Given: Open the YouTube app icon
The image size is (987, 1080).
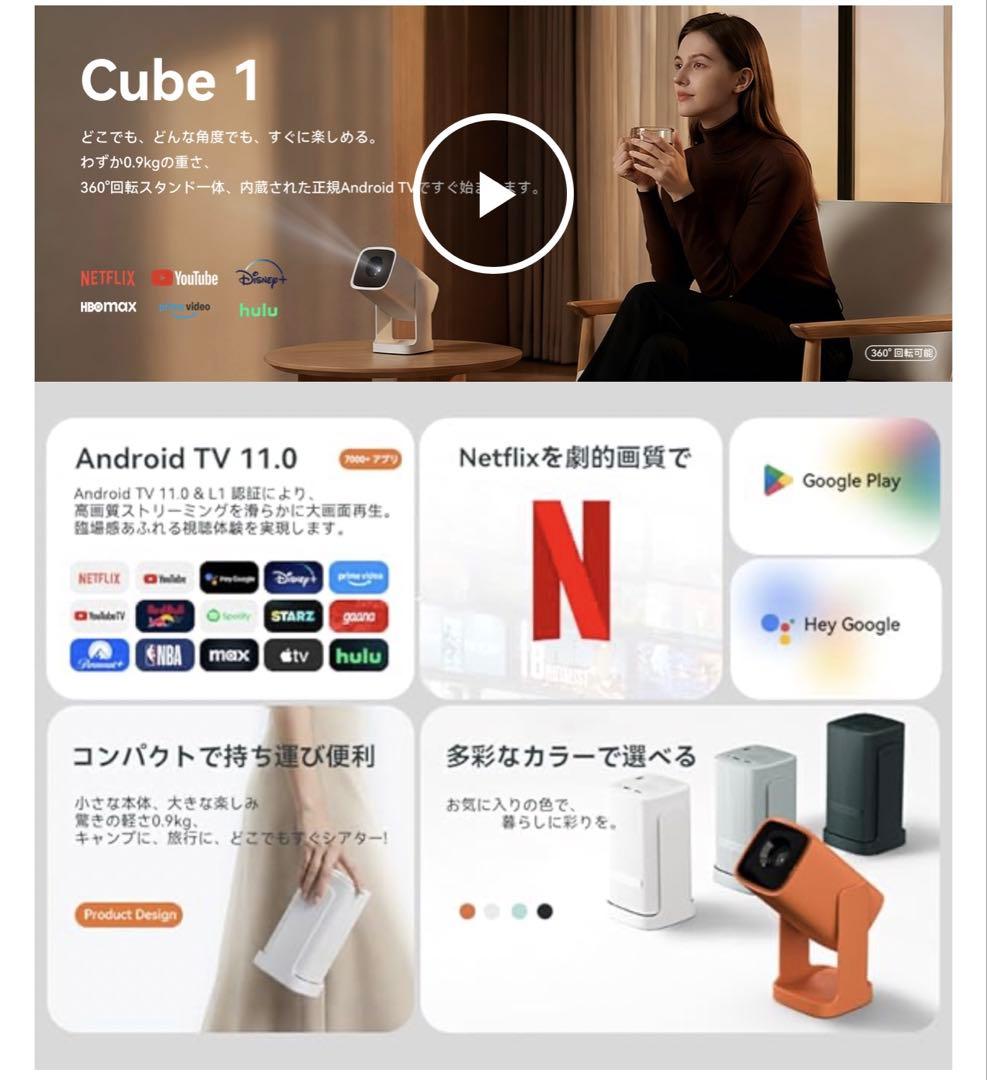Looking at the screenshot, I should (x=185, y=276).
